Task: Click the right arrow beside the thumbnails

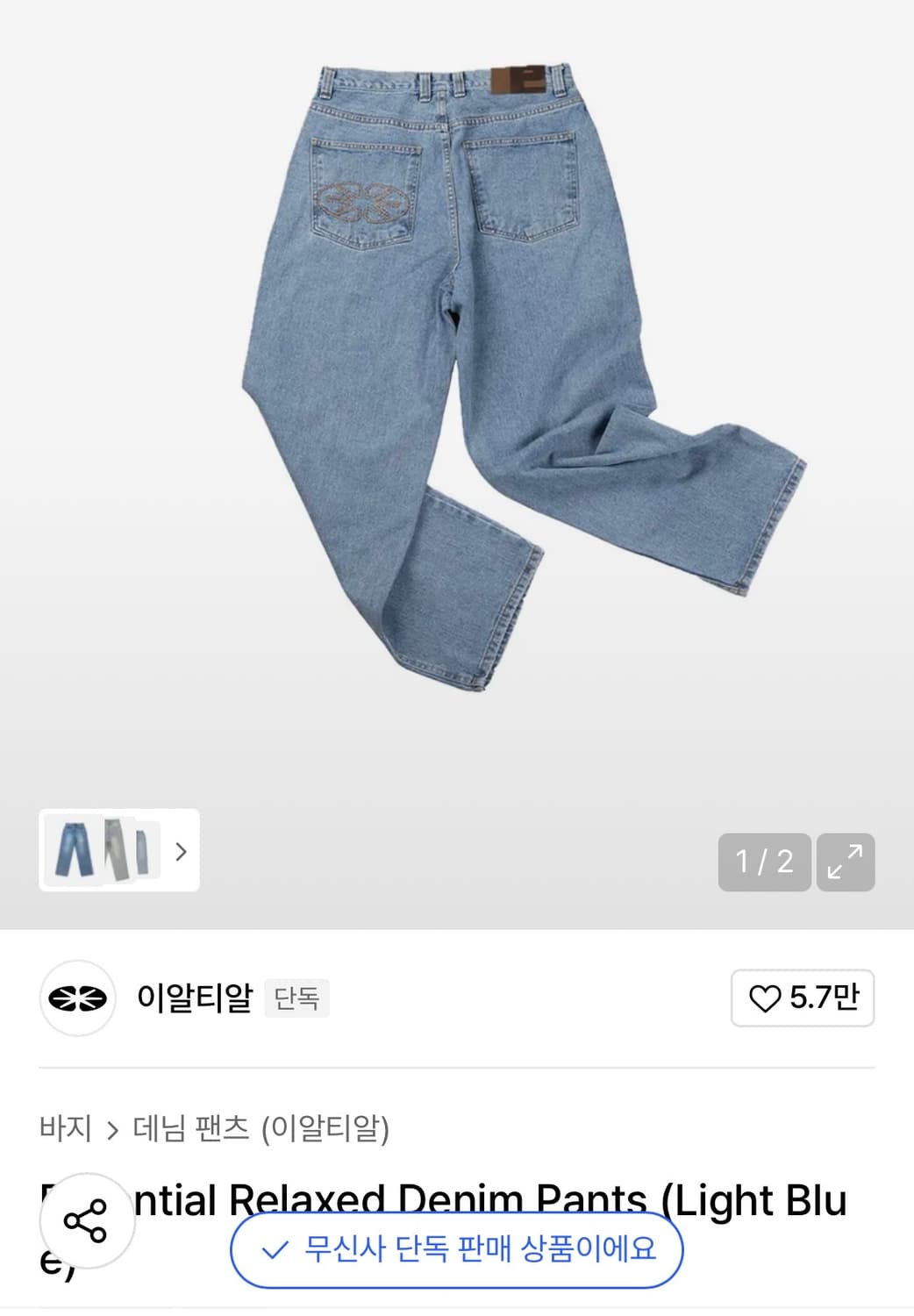Action: point(182,851)
